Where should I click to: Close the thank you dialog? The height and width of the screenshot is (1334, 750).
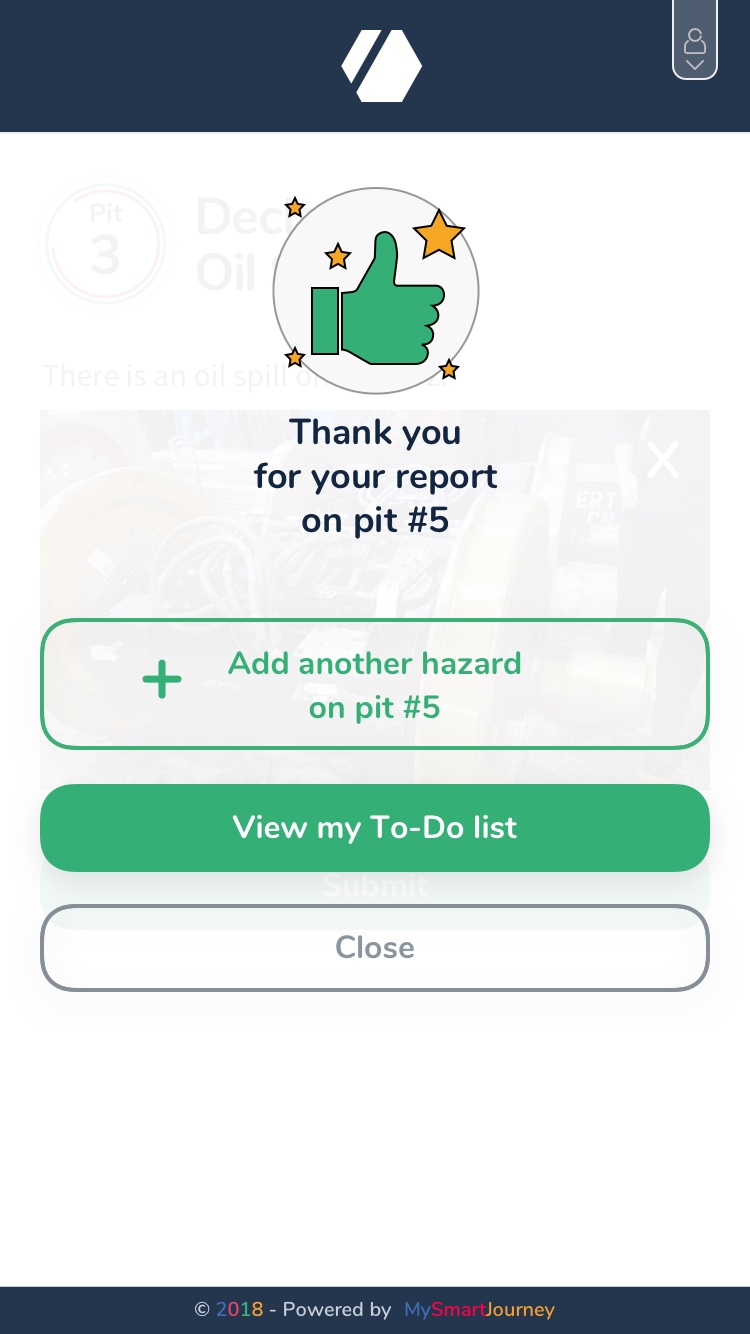pyautogui.click(x=375, y=948)
